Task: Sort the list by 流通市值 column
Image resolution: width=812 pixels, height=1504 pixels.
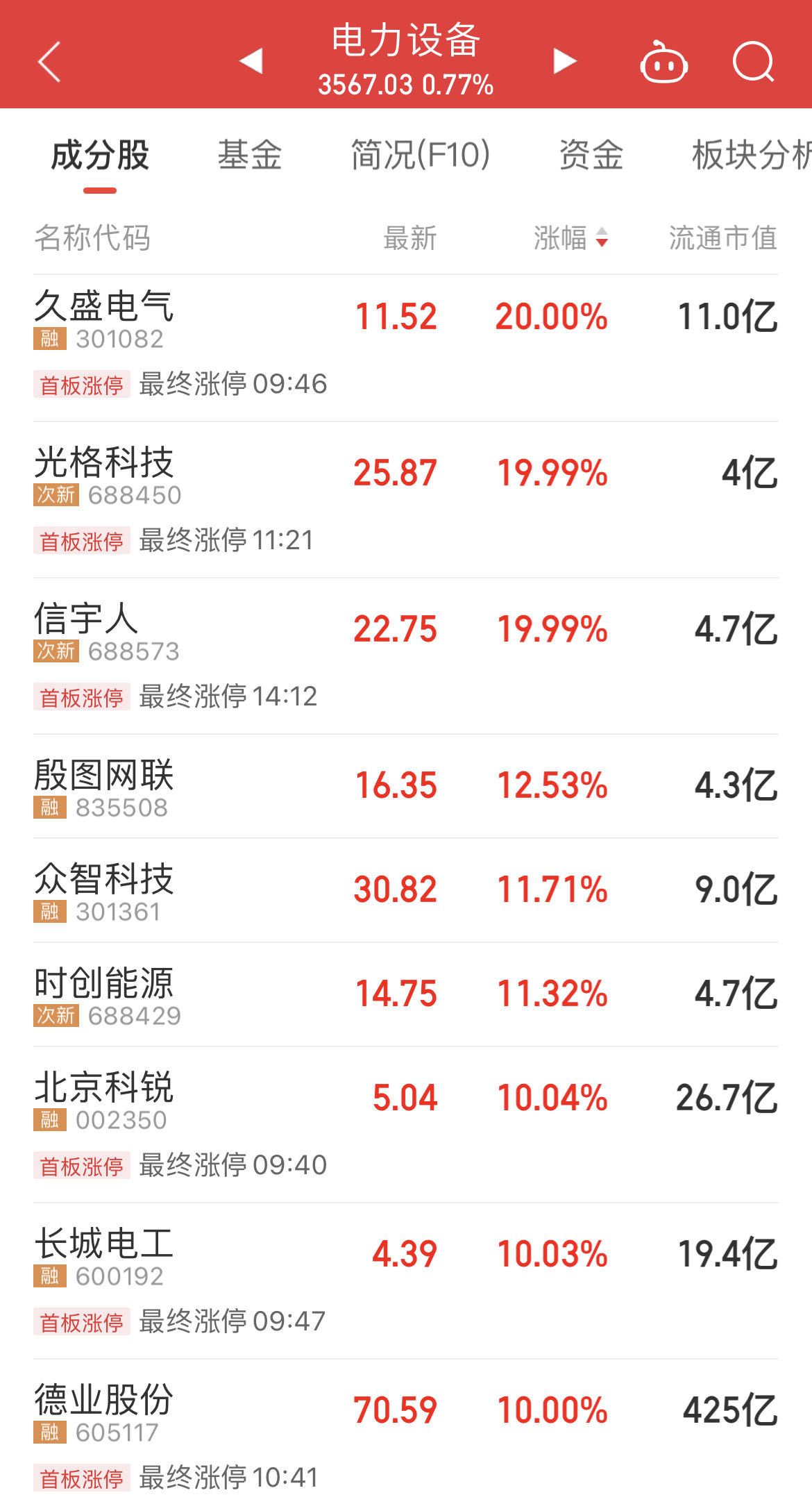Action: [723, 238]
